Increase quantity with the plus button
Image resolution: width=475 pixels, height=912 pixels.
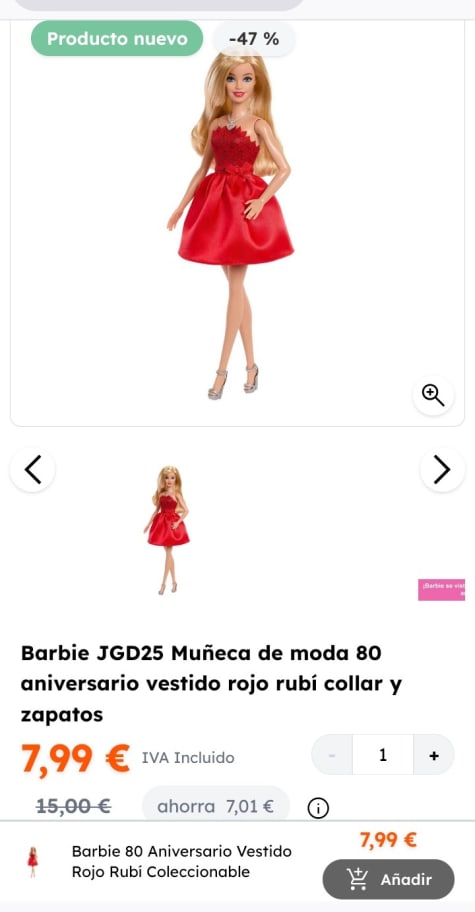coord(434,755)
